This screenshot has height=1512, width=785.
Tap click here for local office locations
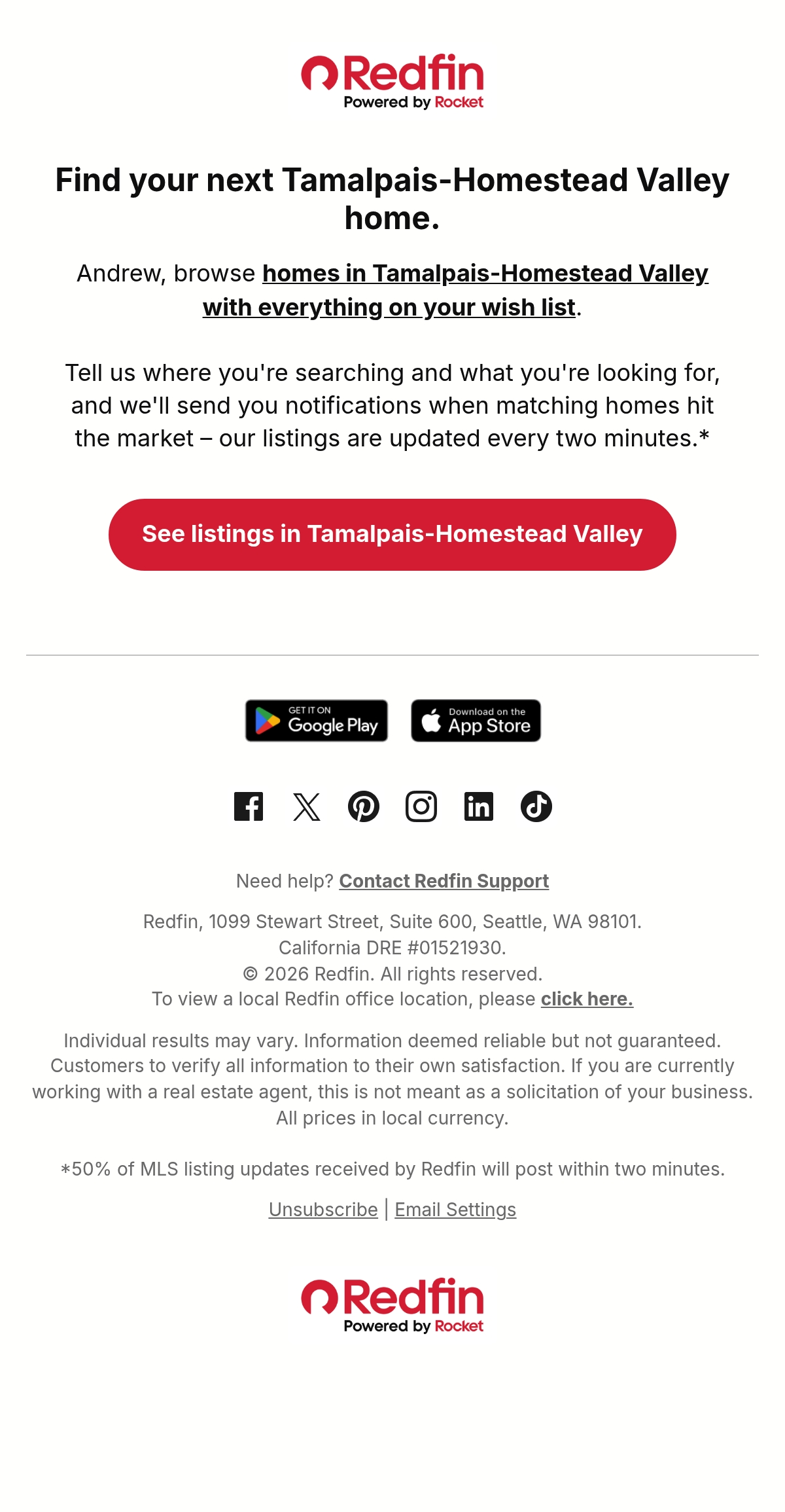pyautogui.click(x=587, y=999)
